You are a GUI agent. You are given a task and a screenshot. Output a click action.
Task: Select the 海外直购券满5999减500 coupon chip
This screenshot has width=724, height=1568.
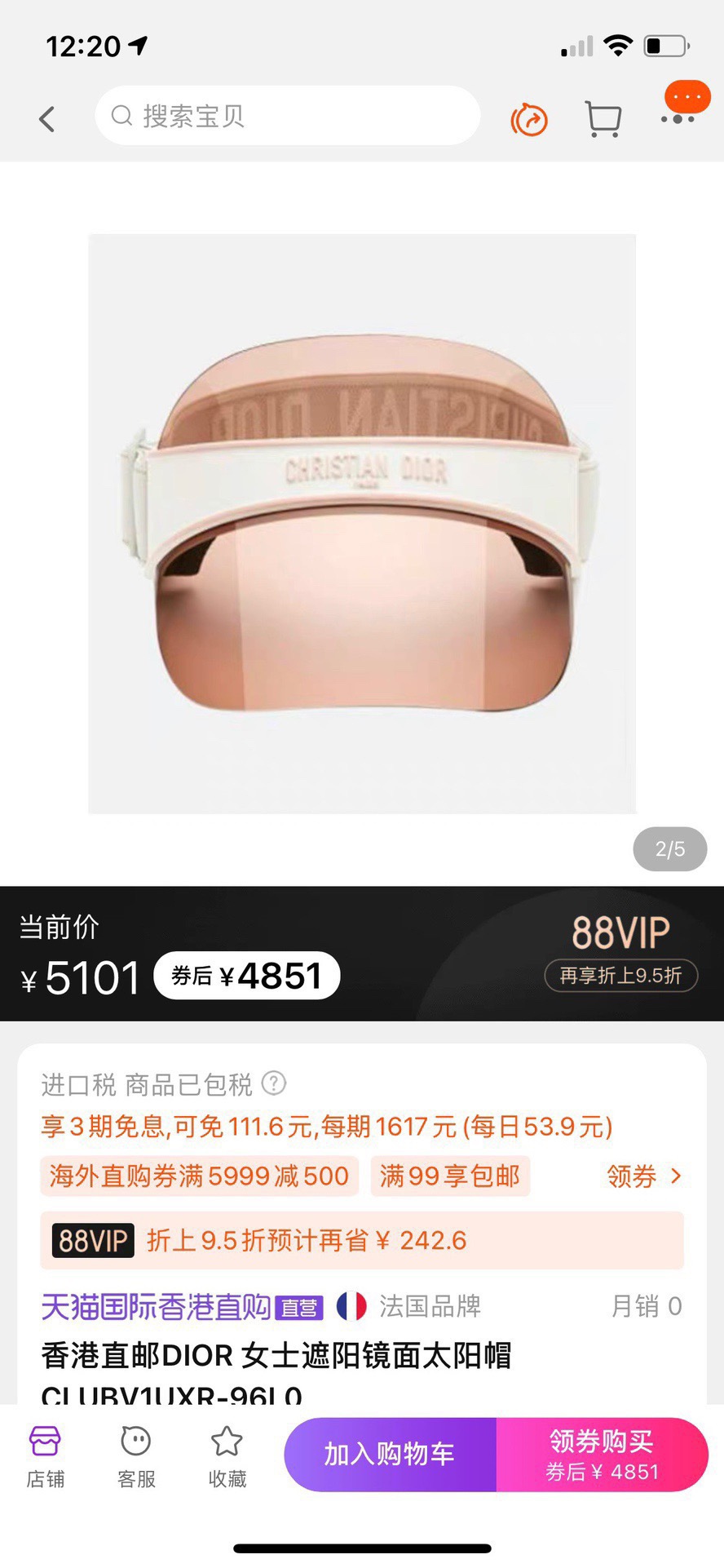coord(199,1176)
